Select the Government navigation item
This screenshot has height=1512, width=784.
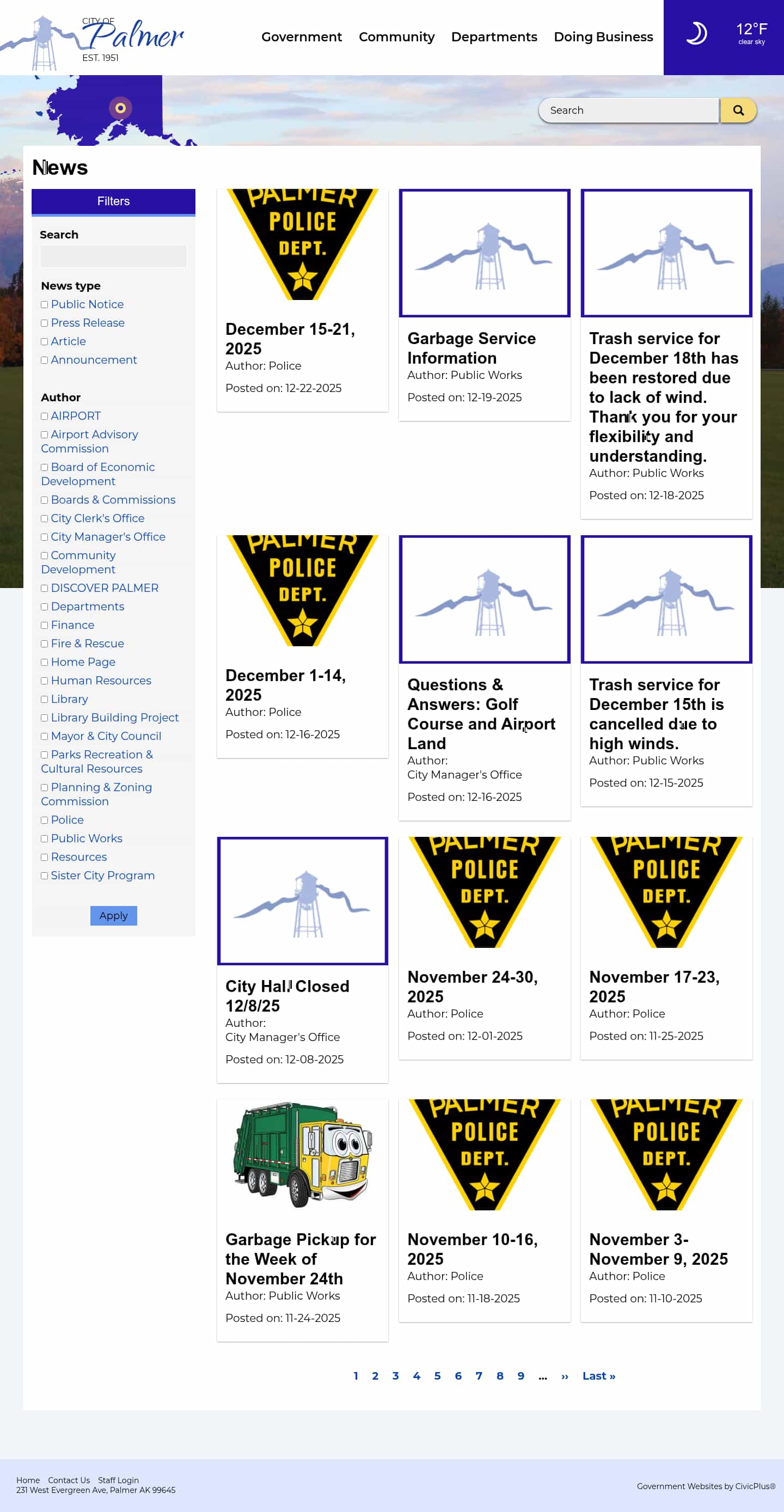coord(302,37)
